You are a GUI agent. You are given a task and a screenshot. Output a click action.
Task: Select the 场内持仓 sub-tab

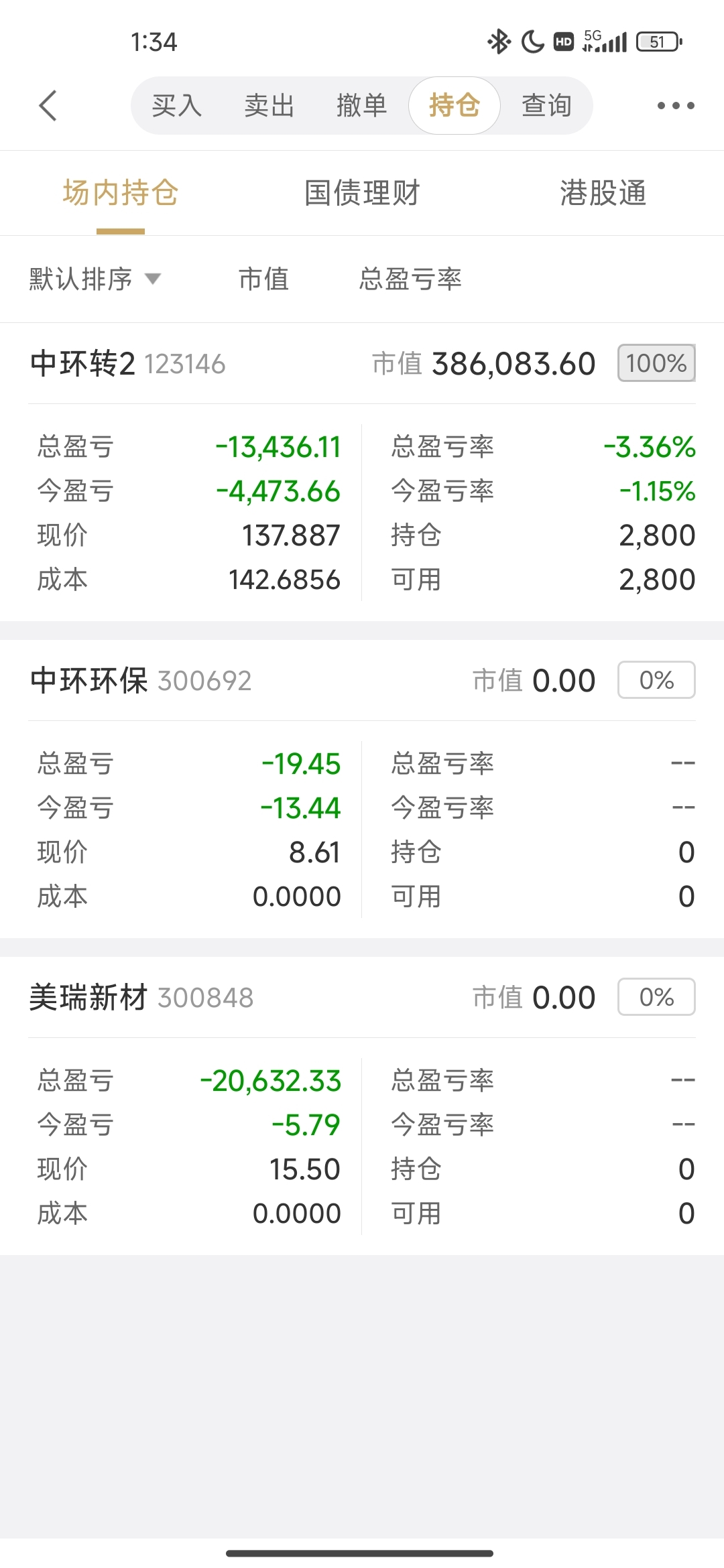click(x=121, y=193)
